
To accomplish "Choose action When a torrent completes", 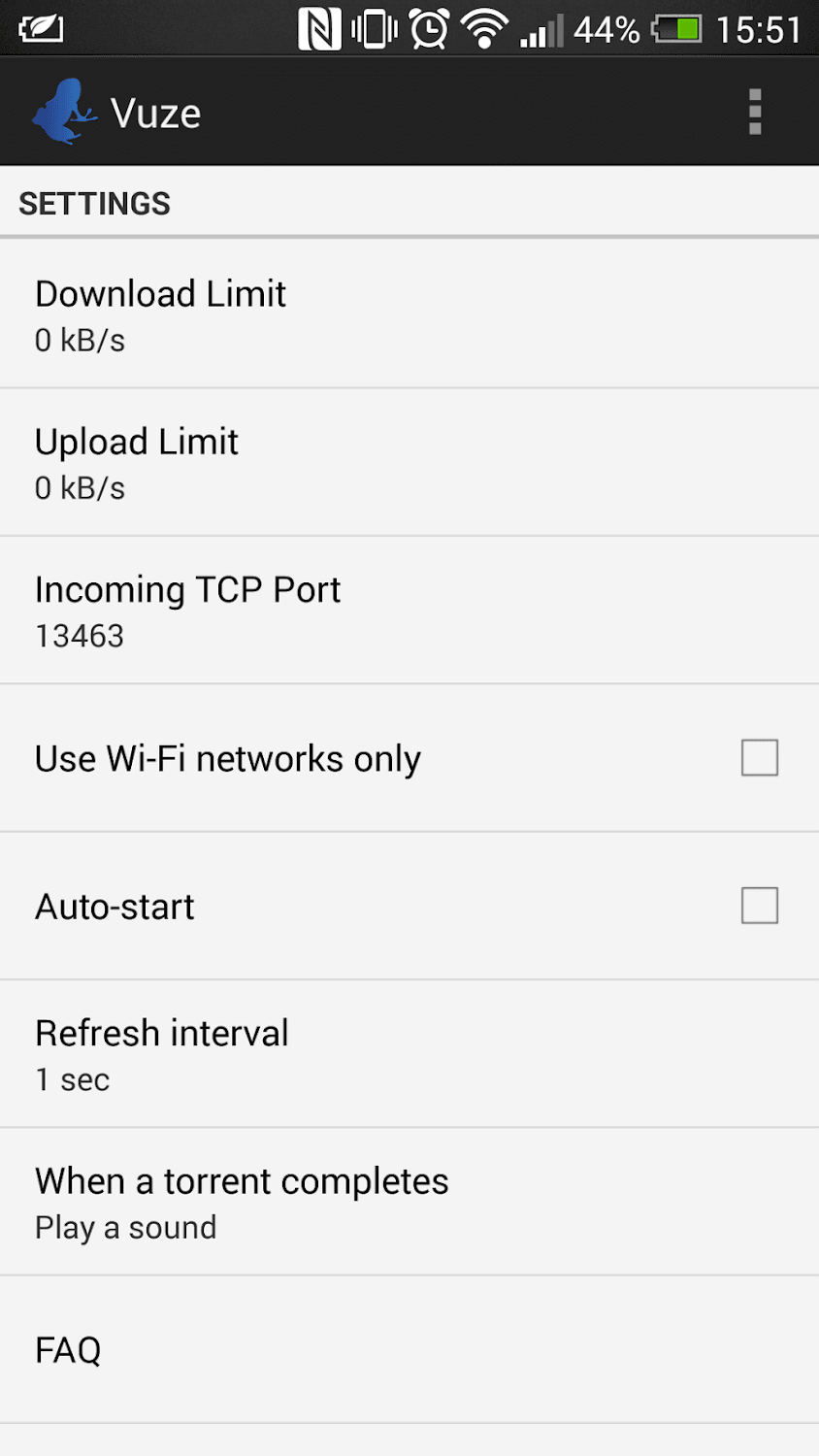I will pyautogui.click(x=408, y=1202).
